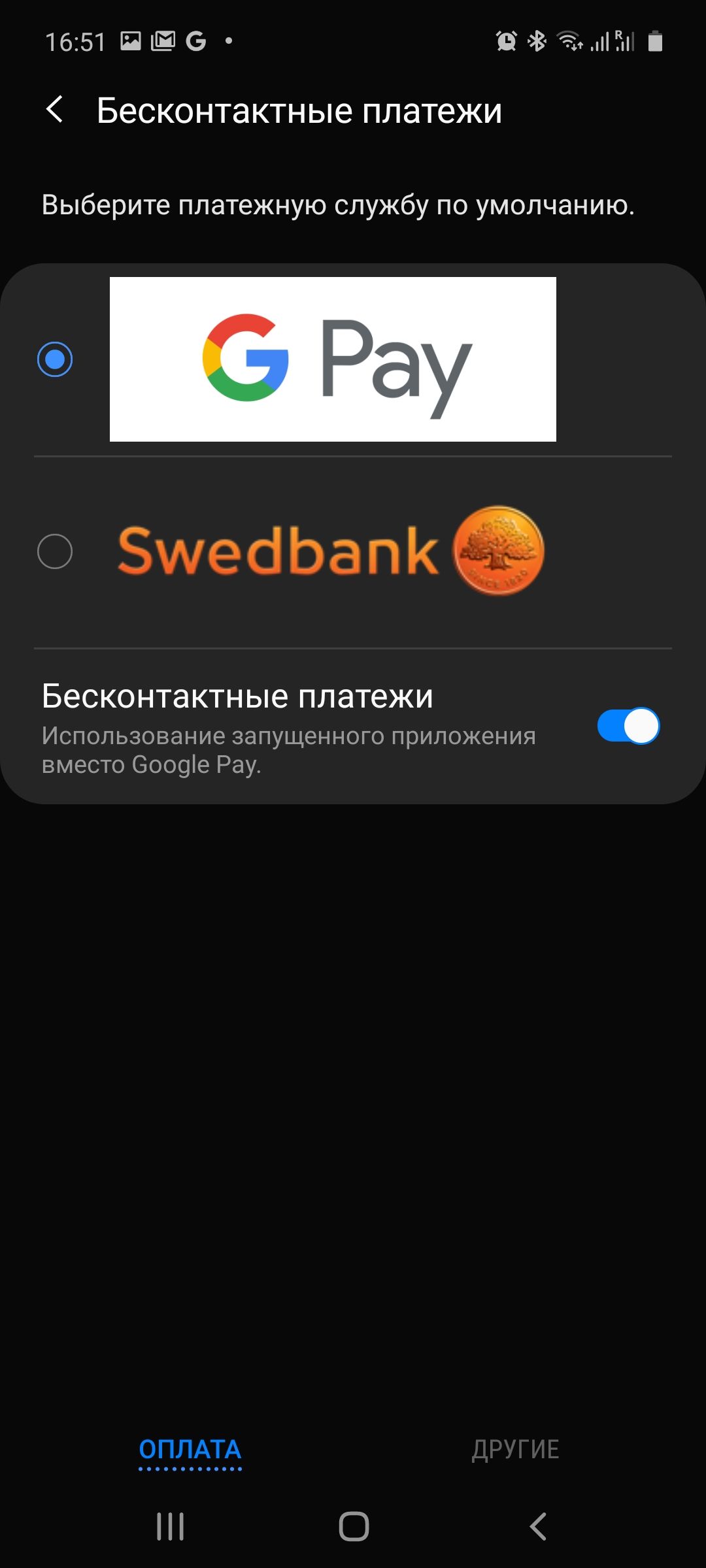Viewport: 706px width, 1568px height.
Task: Toggle the Бесконтактные платежи switch off
Action: 628,726
